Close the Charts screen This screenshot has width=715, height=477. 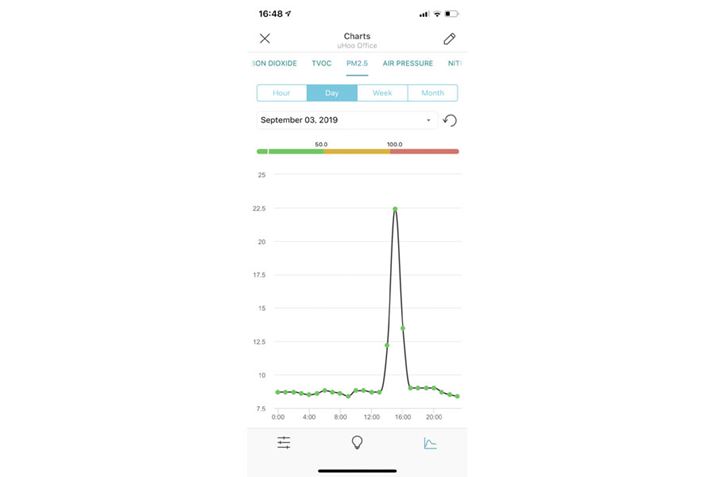click(265, 39)
